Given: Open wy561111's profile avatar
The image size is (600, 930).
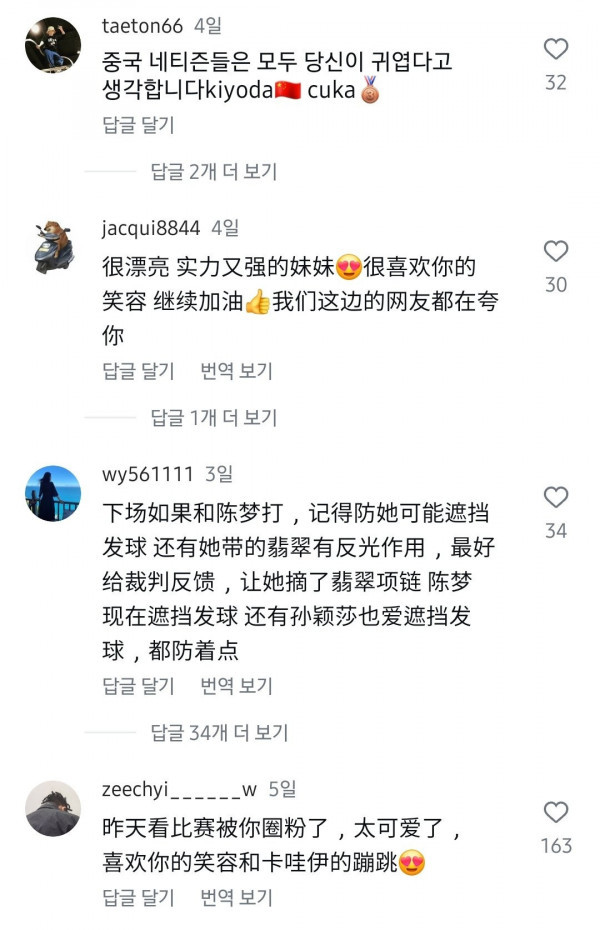Looking at the screenshot, I should (x=53, y=493).
